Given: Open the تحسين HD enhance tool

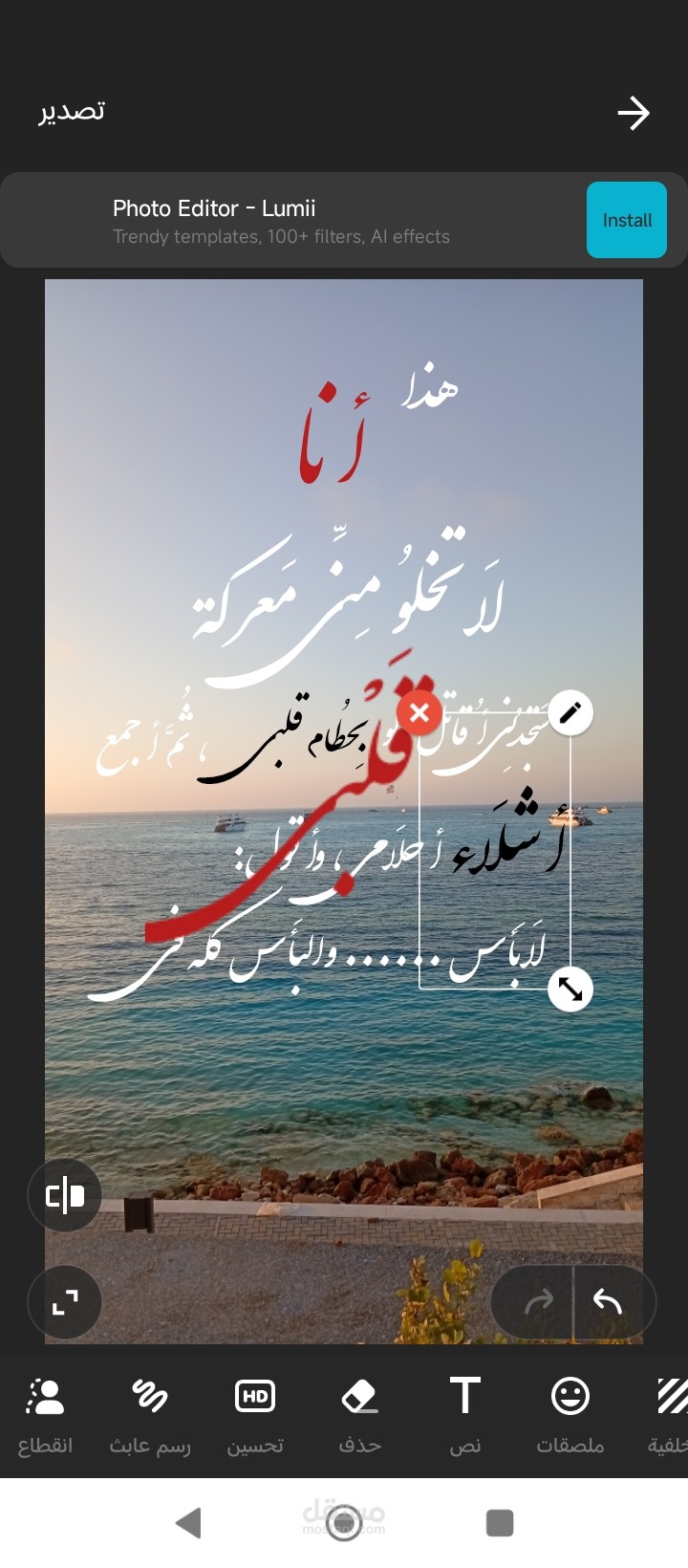Looking at the screenshot, I should [255, 1415].
